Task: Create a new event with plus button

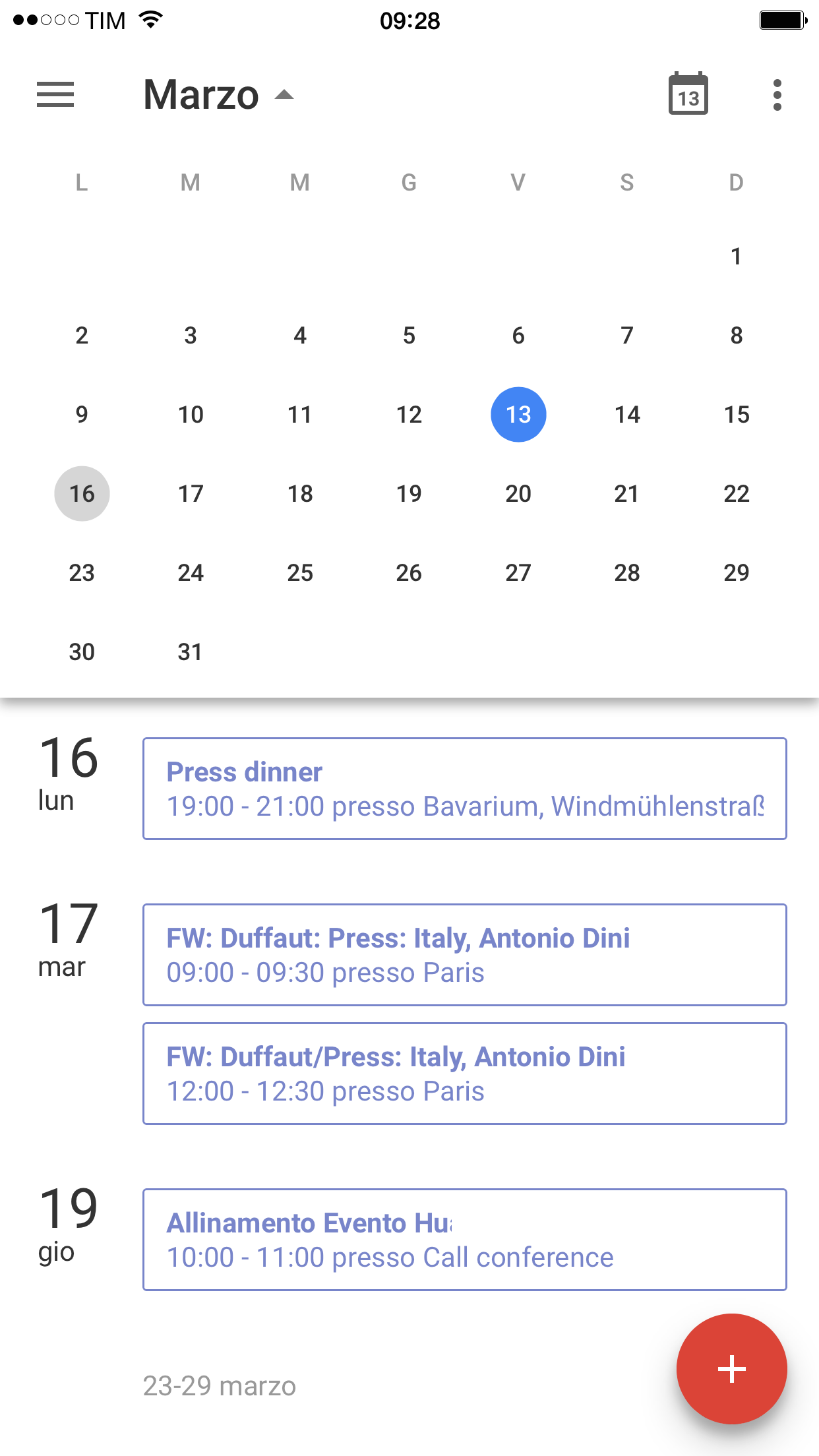Action: click(x=731, y=1369)
